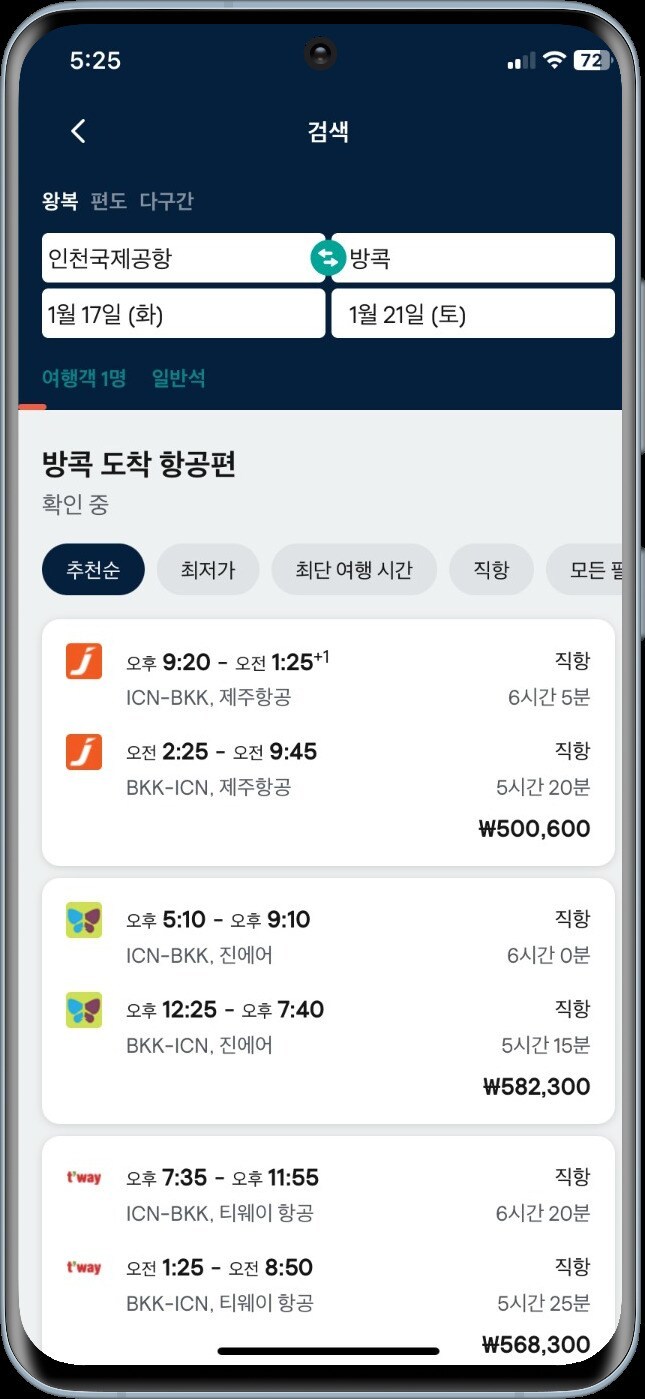Change the return date 1월 21일 (토)

tap(473, 314)
